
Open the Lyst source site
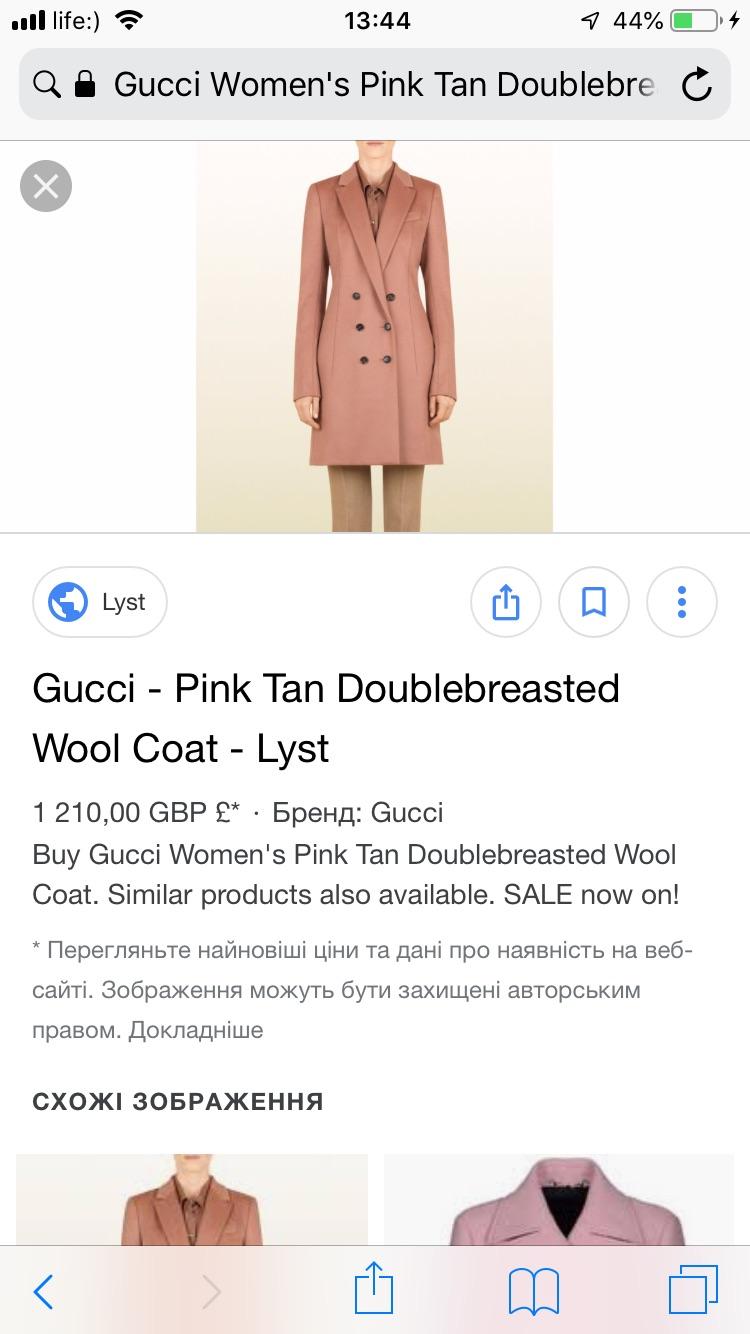(x=100, y=602)
